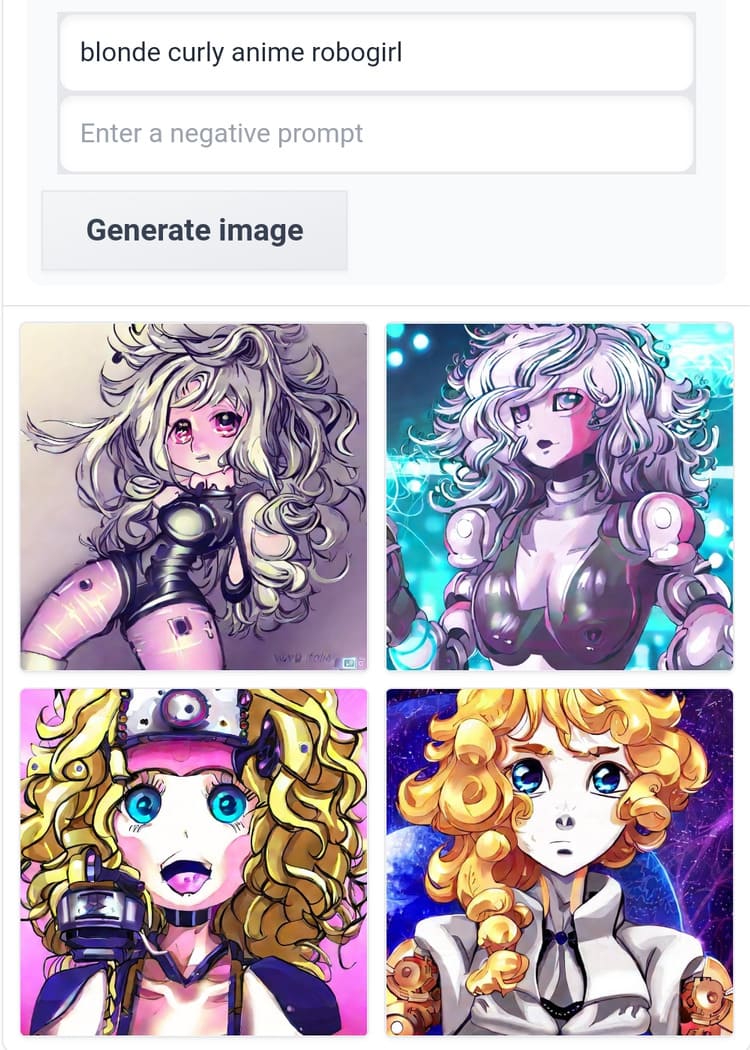Image resolution: width=750 pixels, height=1050 pixels.
Task: Open the white-haired robot girl on teal background
Action: pyautogui.click(x=559, y=496)
